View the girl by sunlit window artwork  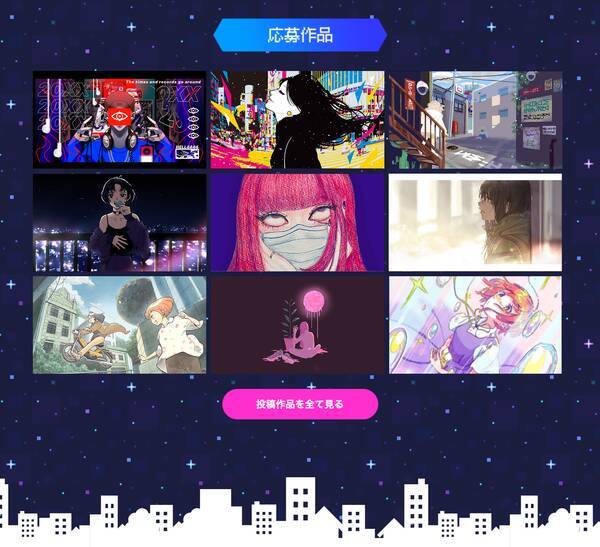475,223
